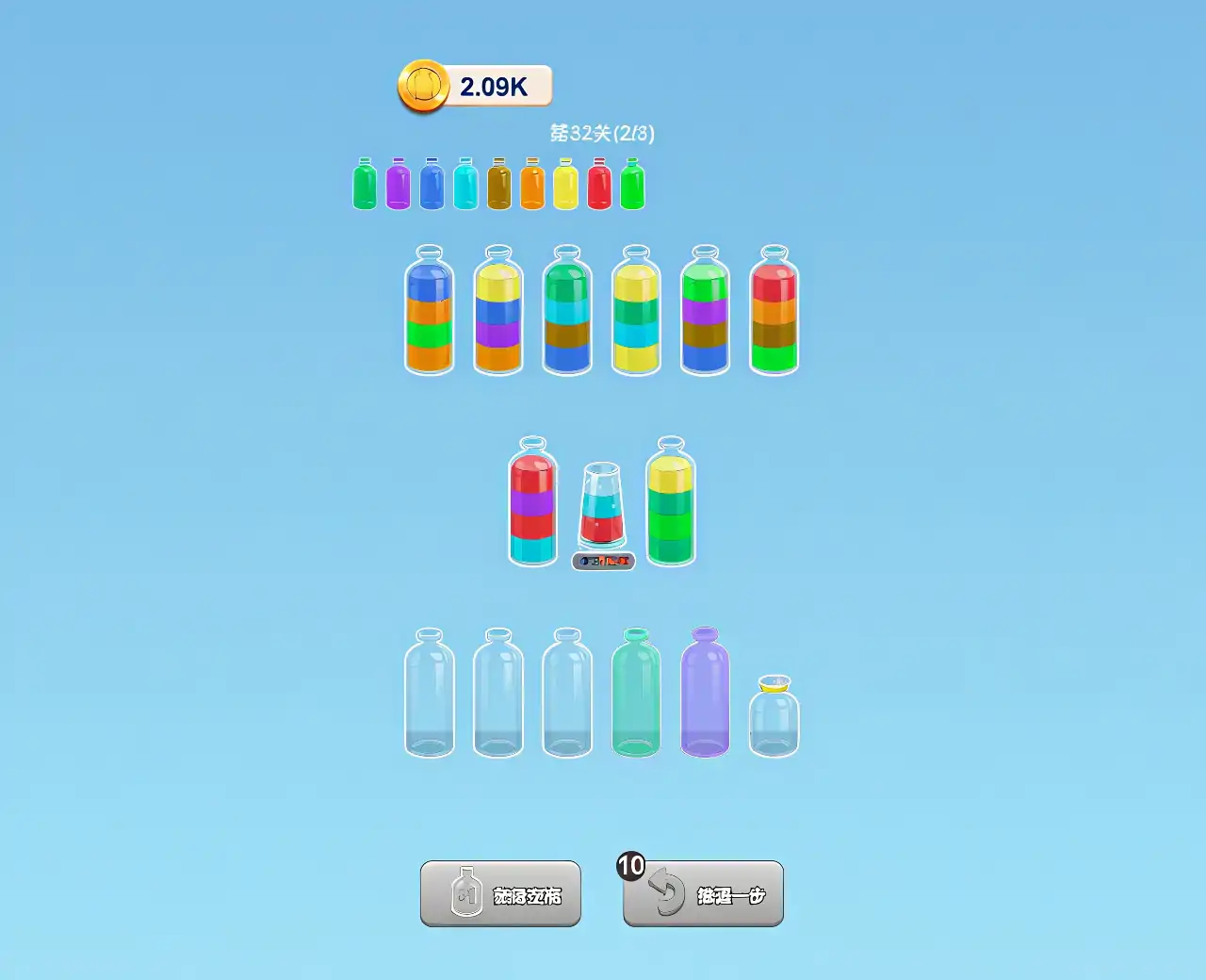Select the red-topped bottle with orange and brown

point(774,313)
